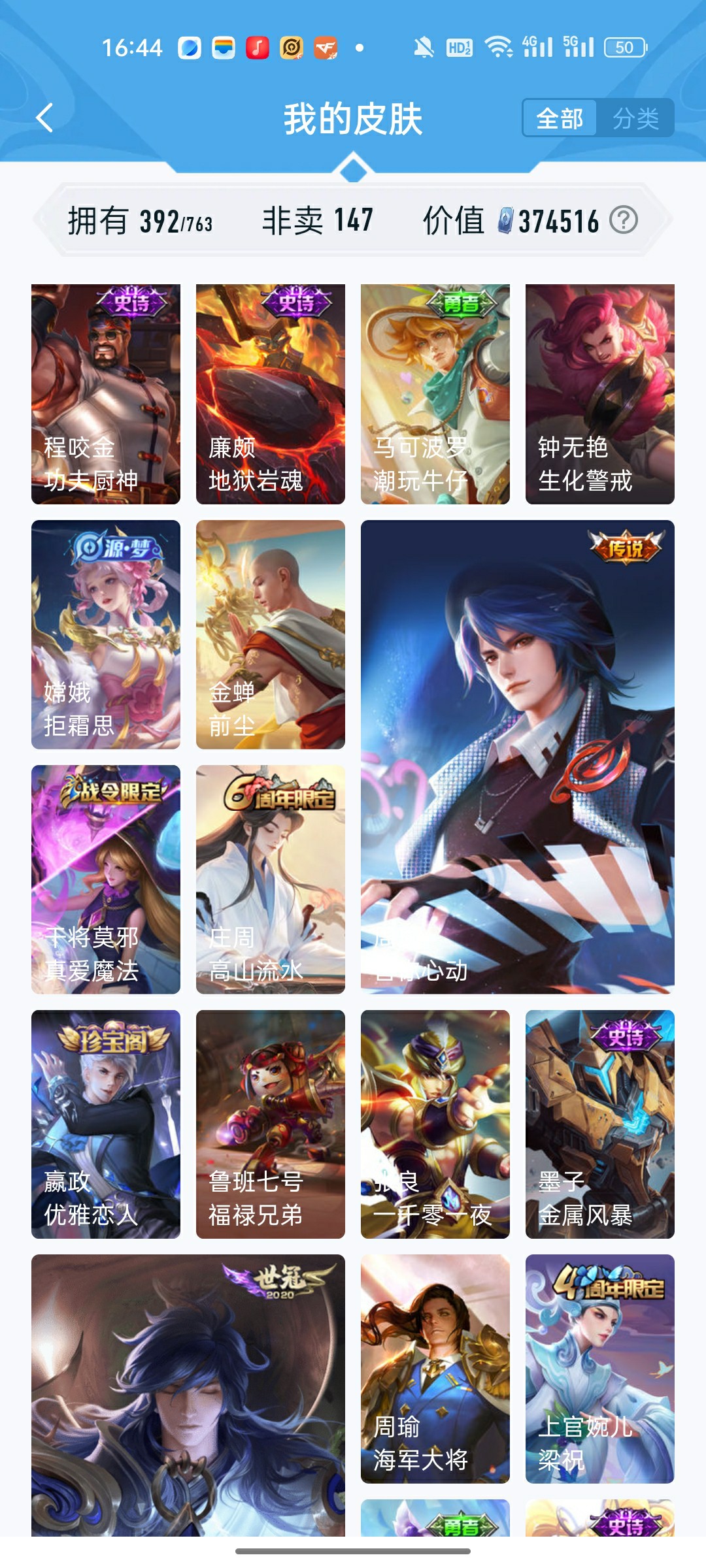Open 马可波罗 潮玩牛仔 skin card
The image size is (706, 1568).
435,393
